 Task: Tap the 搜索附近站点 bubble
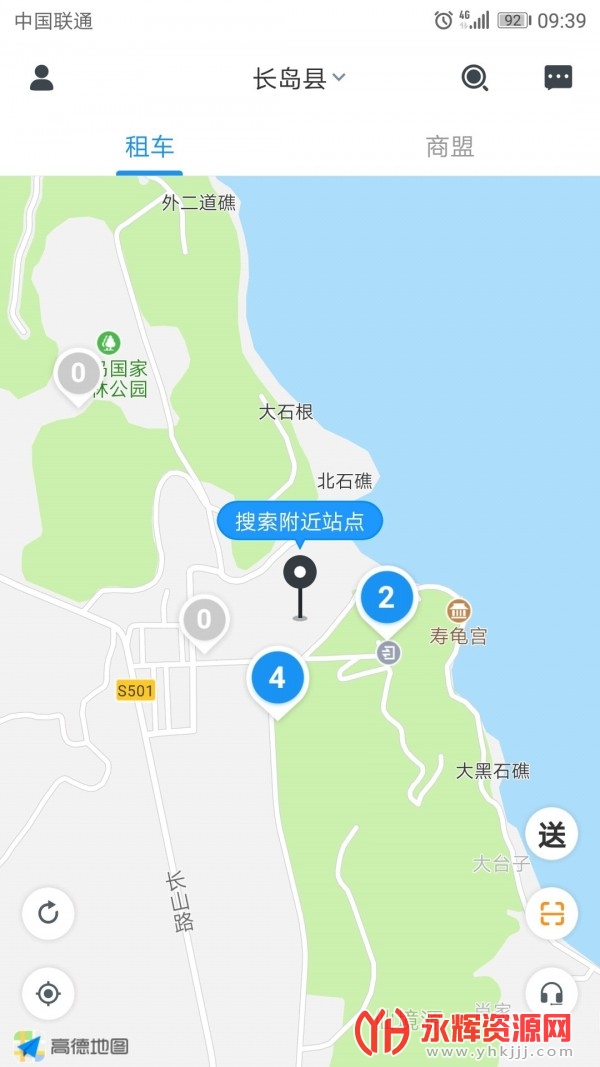coord(300,521)
